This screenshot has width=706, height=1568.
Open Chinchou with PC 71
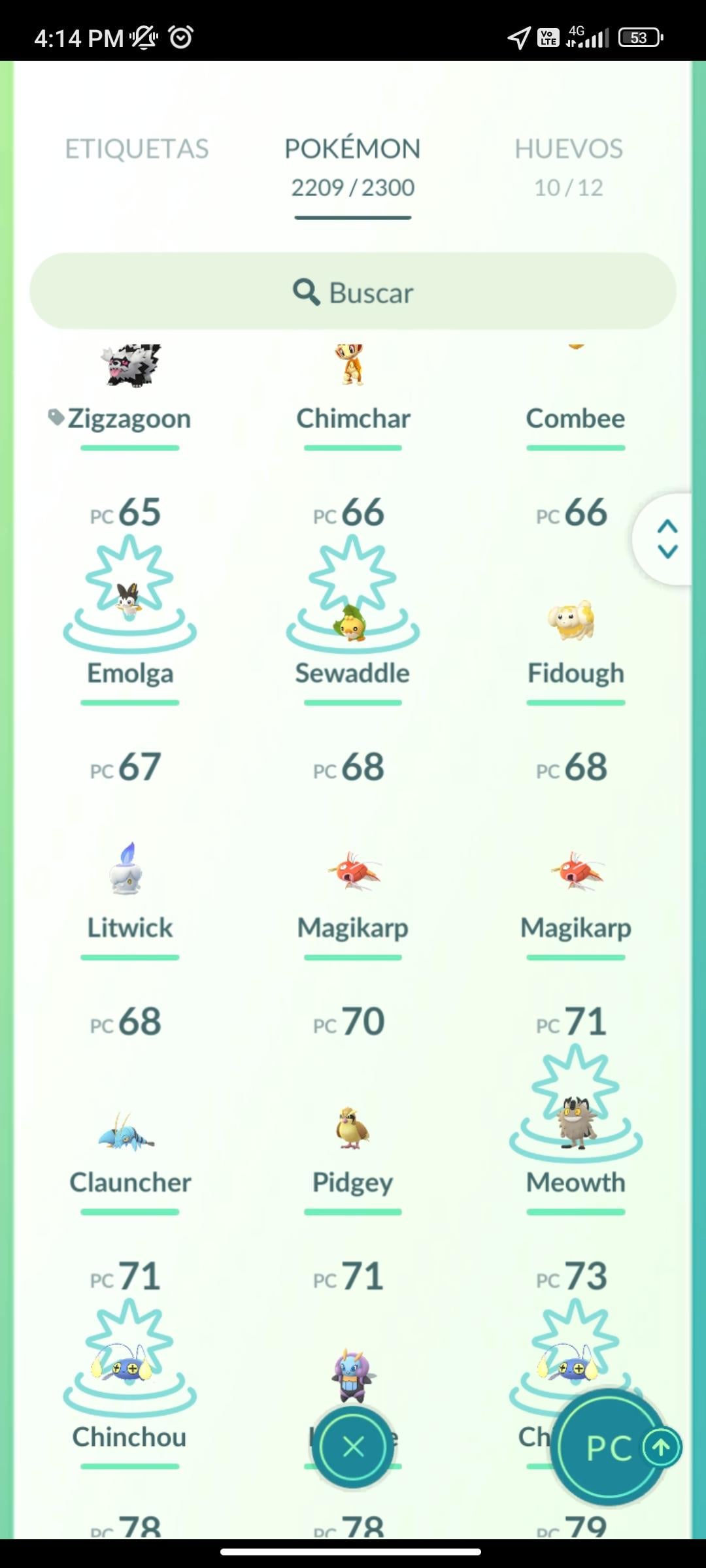pyautogui.click(x=130, y=1379)
